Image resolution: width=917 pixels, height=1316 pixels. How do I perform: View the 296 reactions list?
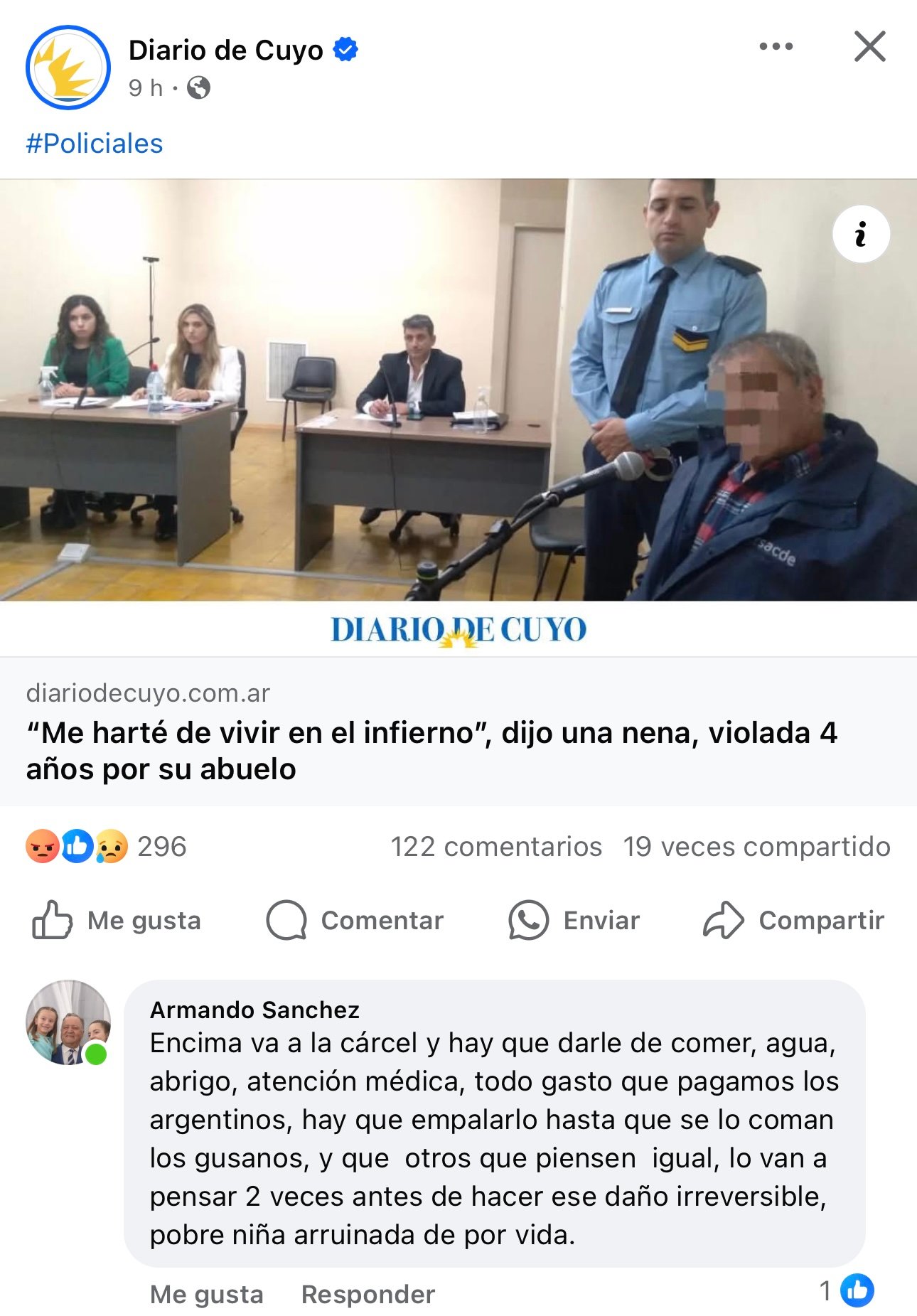click(107, 846)
